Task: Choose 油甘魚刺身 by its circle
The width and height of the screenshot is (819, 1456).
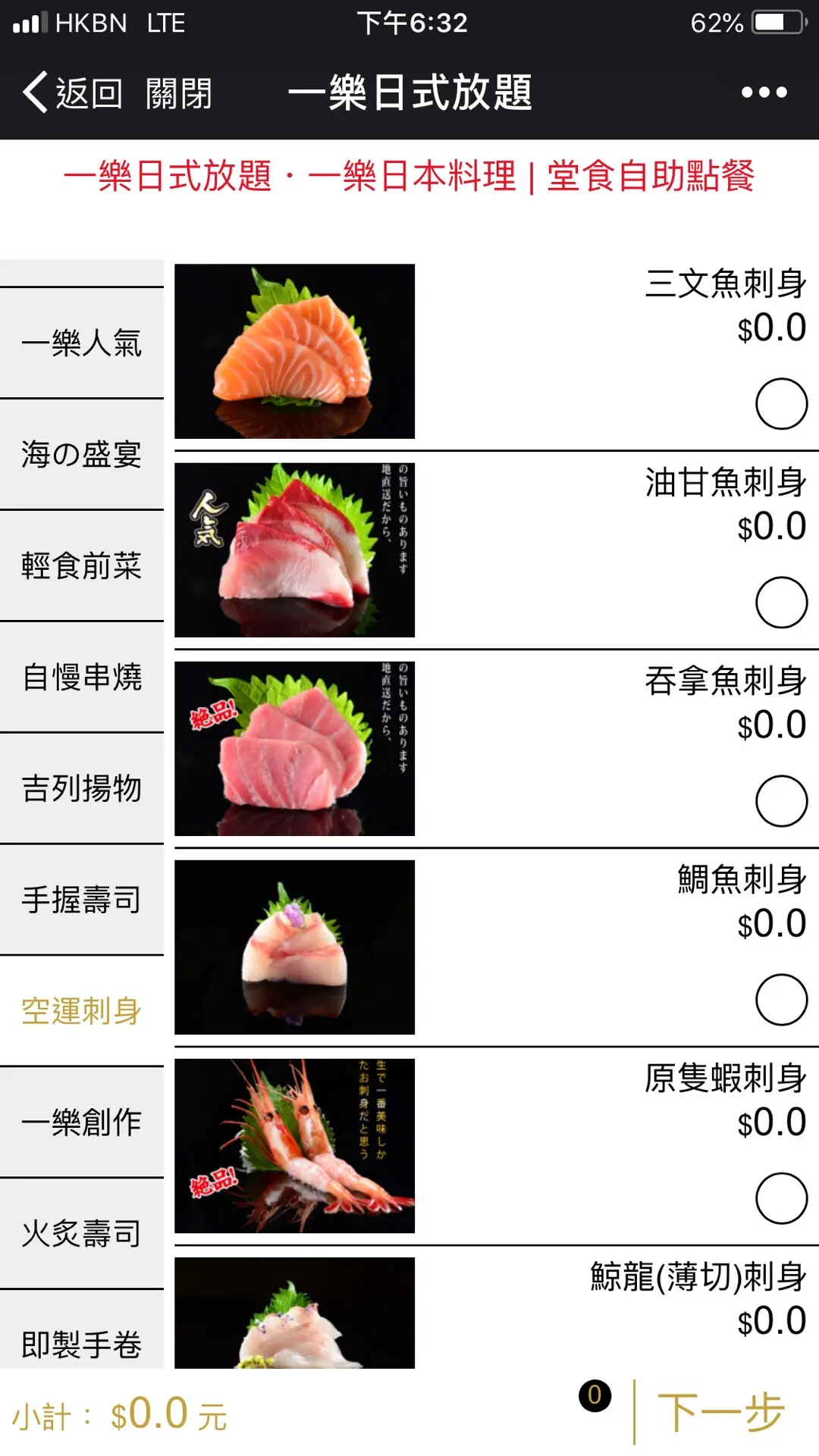Action: pos(781,603)
